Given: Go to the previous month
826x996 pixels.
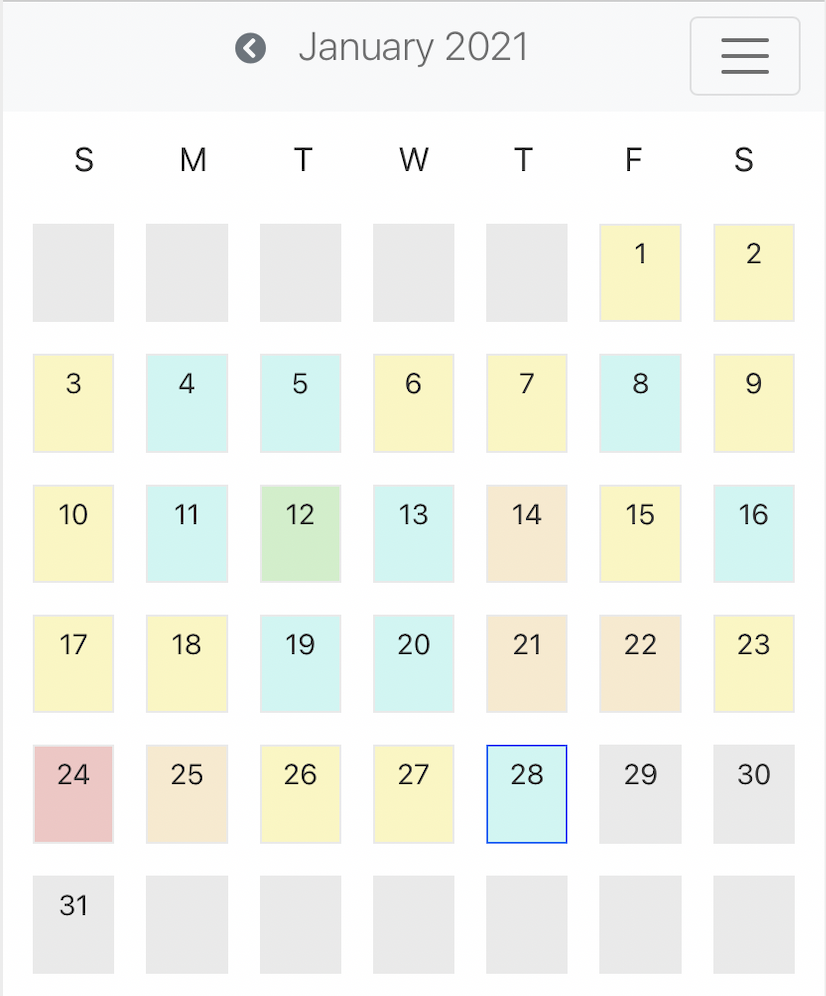Looking at the screenshot, I should (x=250, y=47).
